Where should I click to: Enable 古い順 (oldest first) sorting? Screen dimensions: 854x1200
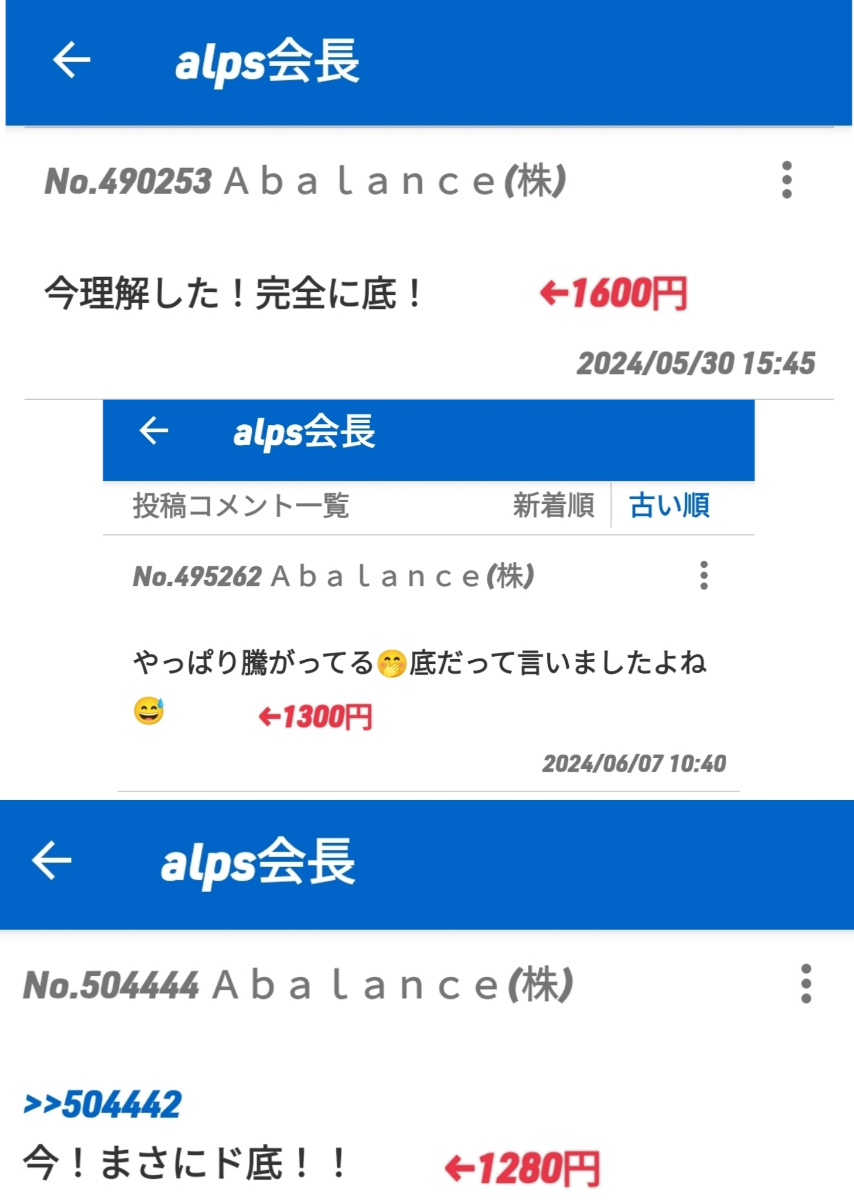click(x=668, y=507)
